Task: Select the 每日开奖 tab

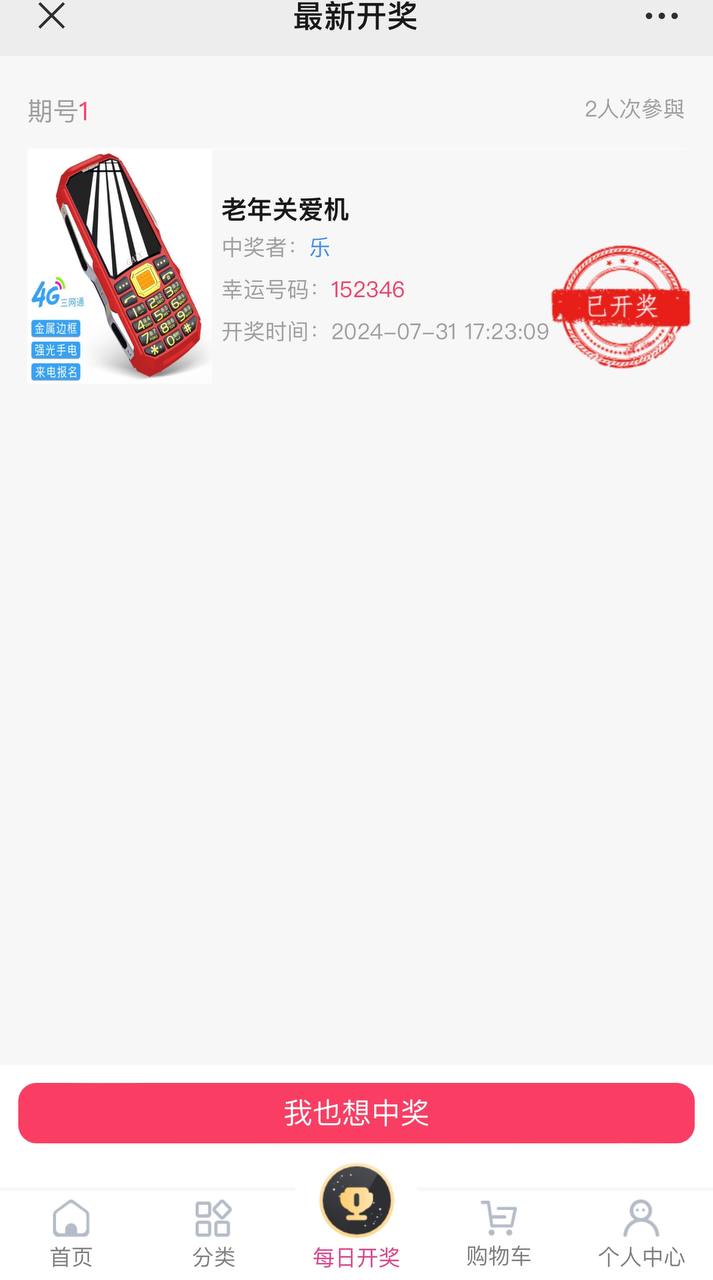Action: (356, 1220)
